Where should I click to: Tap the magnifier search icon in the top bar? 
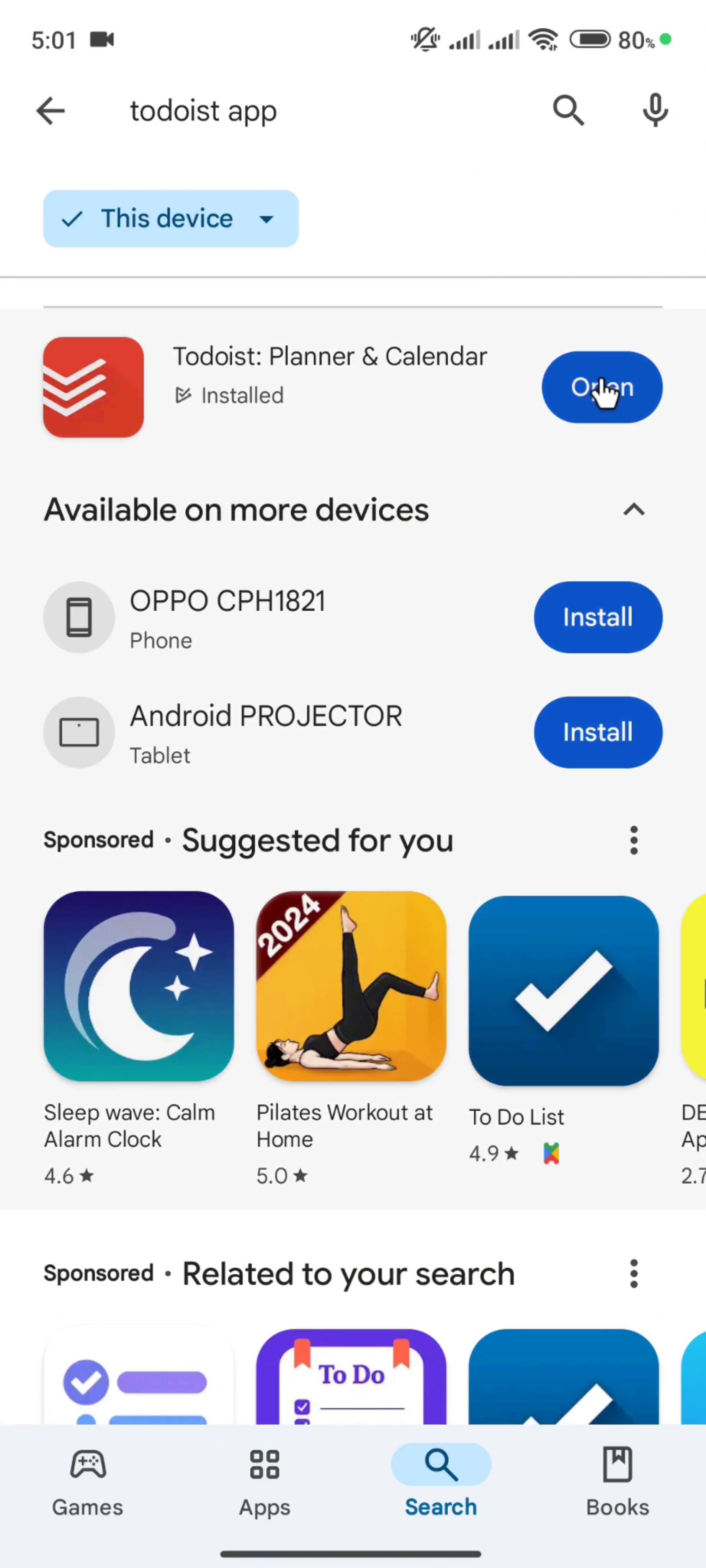[568, 111]
